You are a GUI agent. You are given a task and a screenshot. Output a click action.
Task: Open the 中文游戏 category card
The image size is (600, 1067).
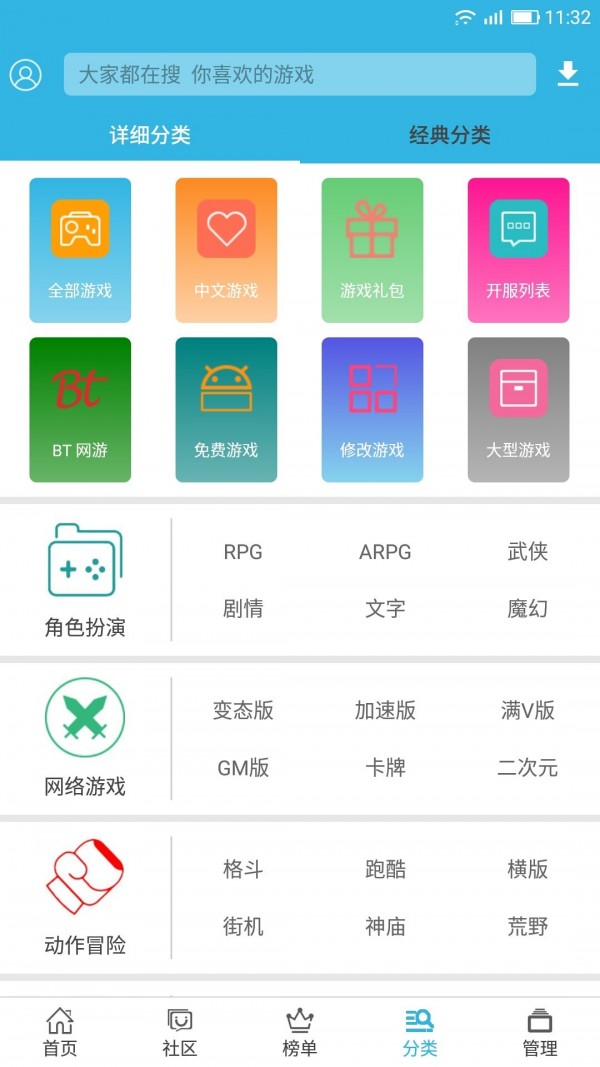226,250
